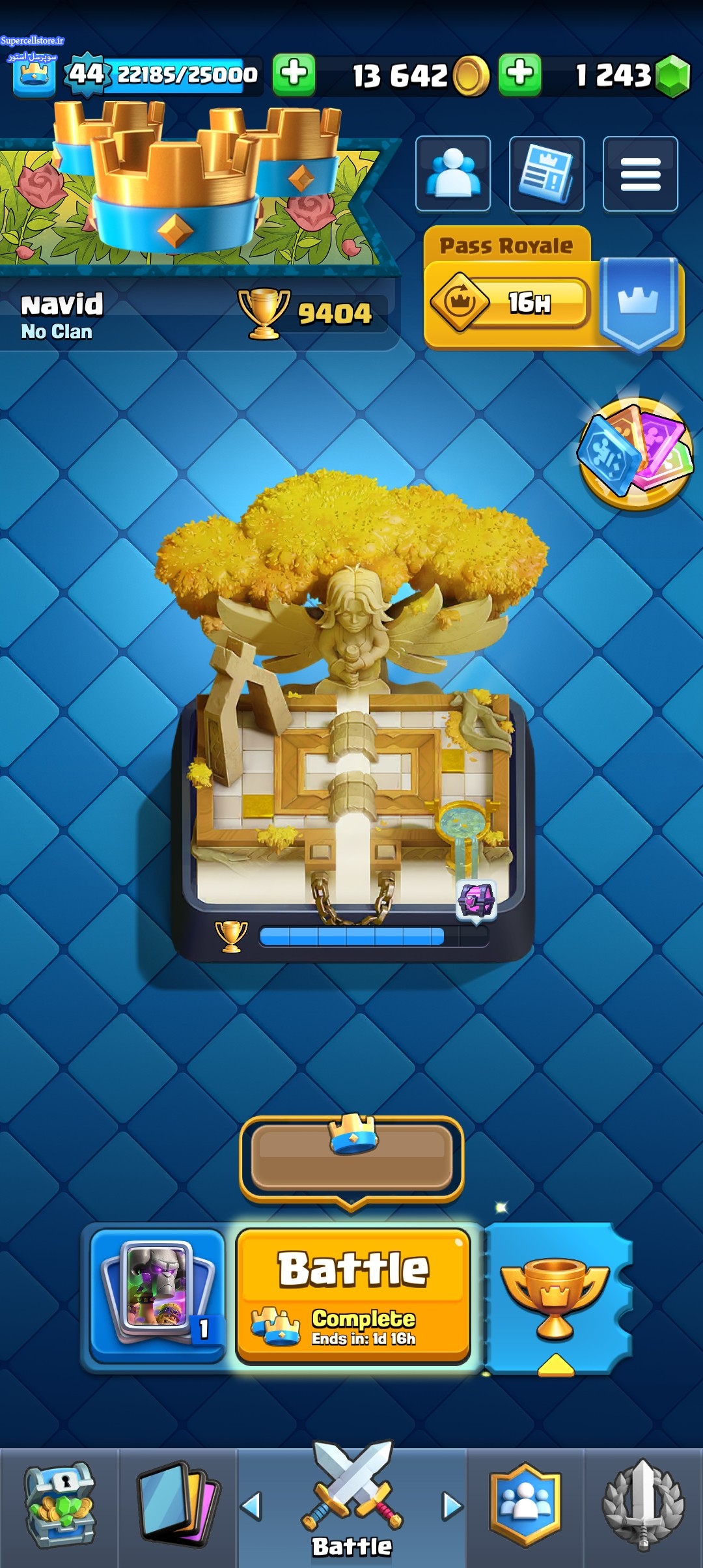This screenshot has width=703, height=1568.
Task: Open the deck selector card button
Action: [x=158, y=1296]
